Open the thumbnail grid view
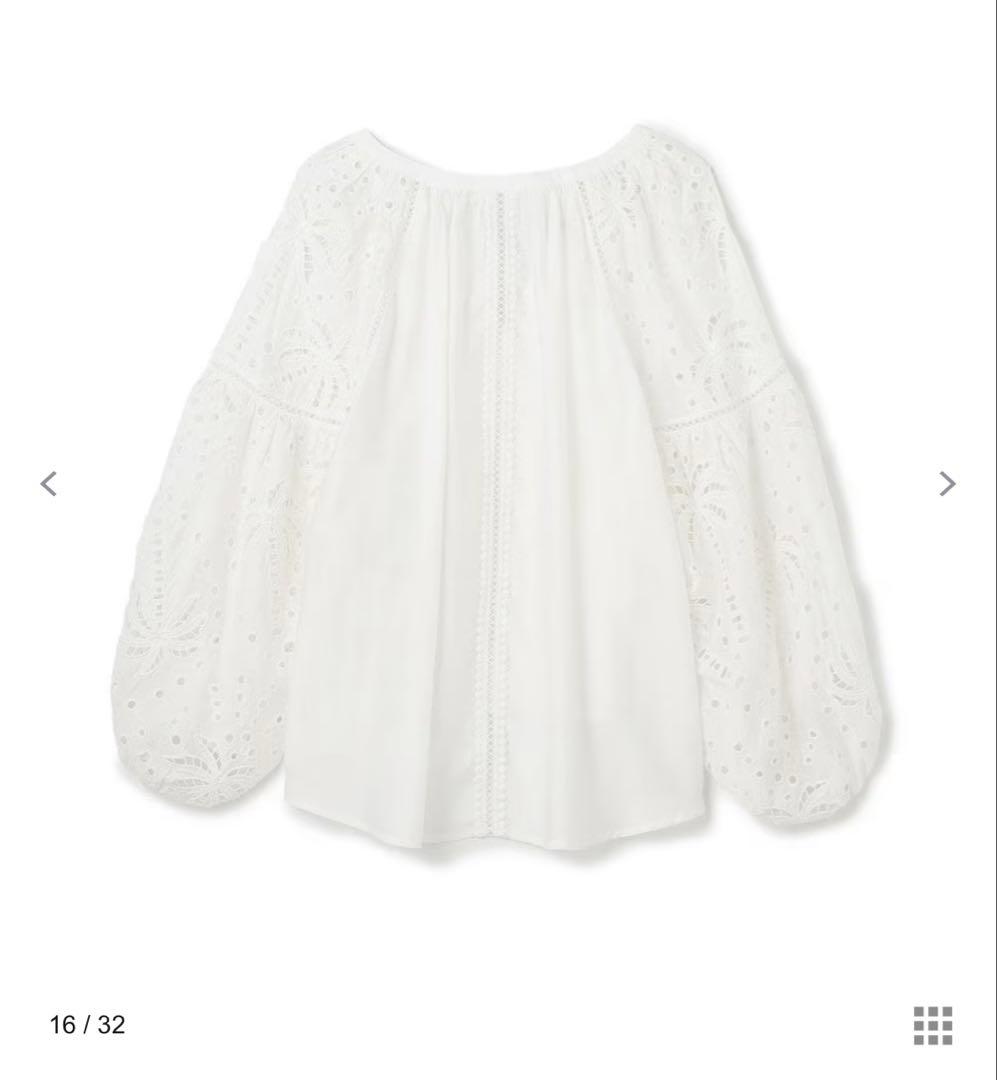997x1080 pixels. pyautogui.click(x=932, y=1025)
